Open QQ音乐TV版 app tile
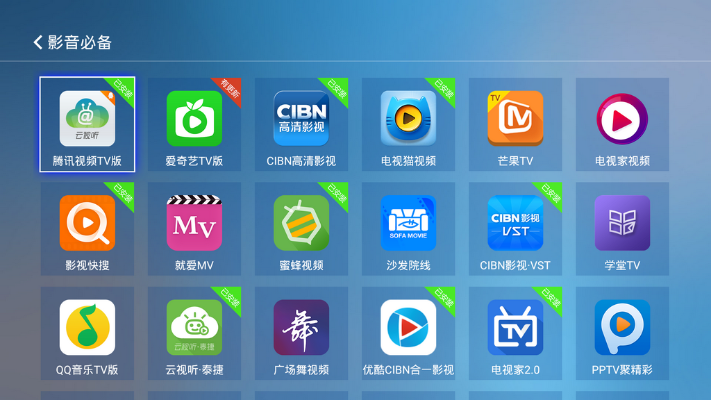Viewport: 711px width, 400px height. click(x=87, y=333)
